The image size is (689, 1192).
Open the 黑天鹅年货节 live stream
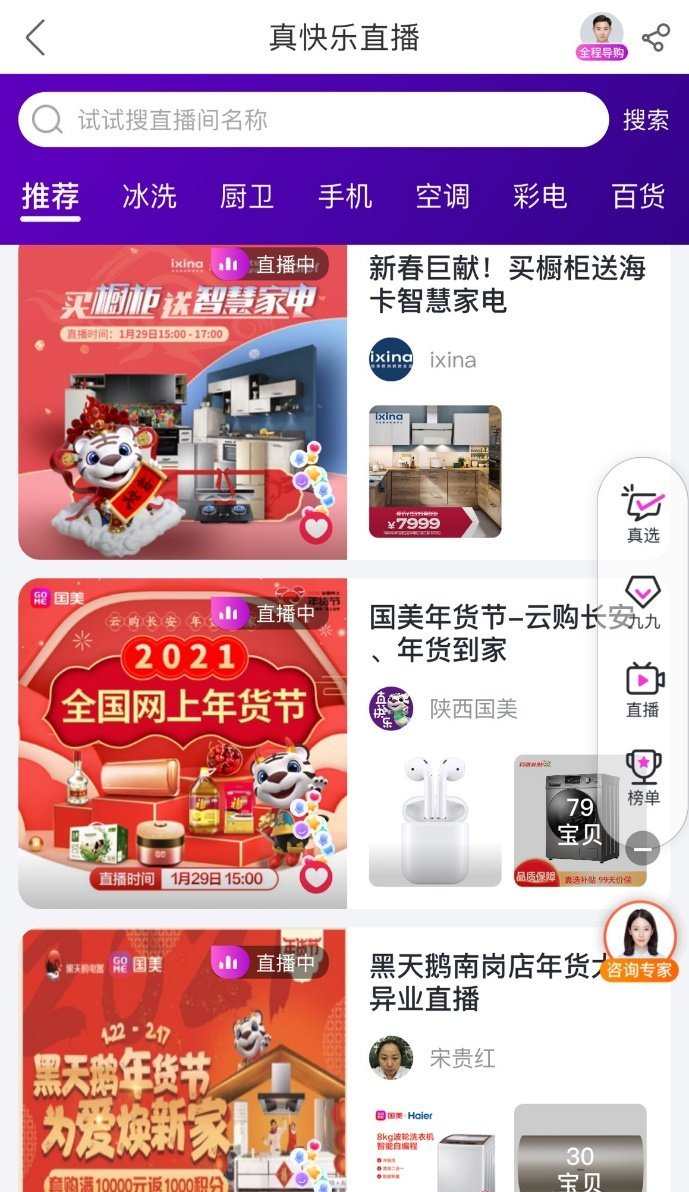tap(183, 1060)
